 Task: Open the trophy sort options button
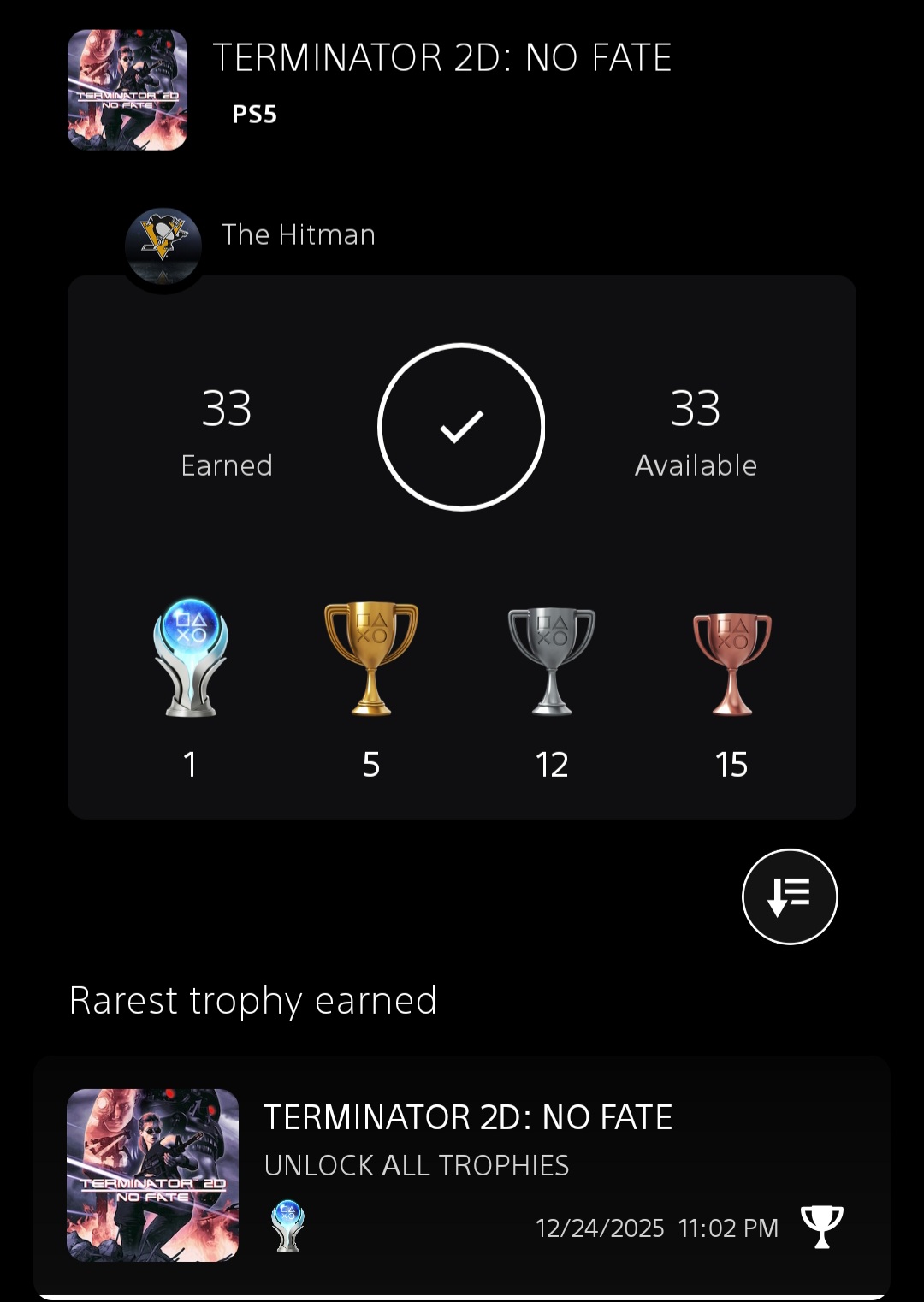(x=789, y=897)
